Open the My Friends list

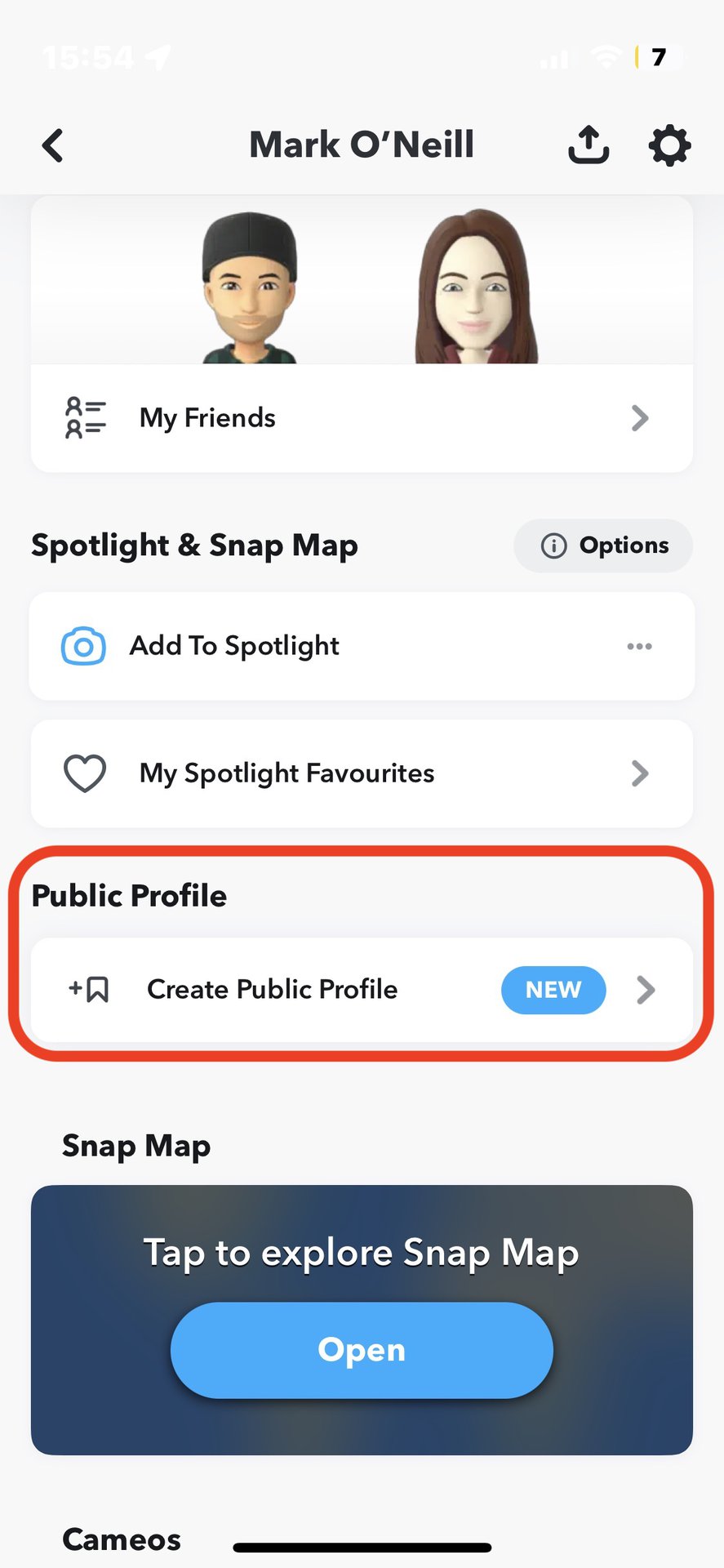(362, 418)
